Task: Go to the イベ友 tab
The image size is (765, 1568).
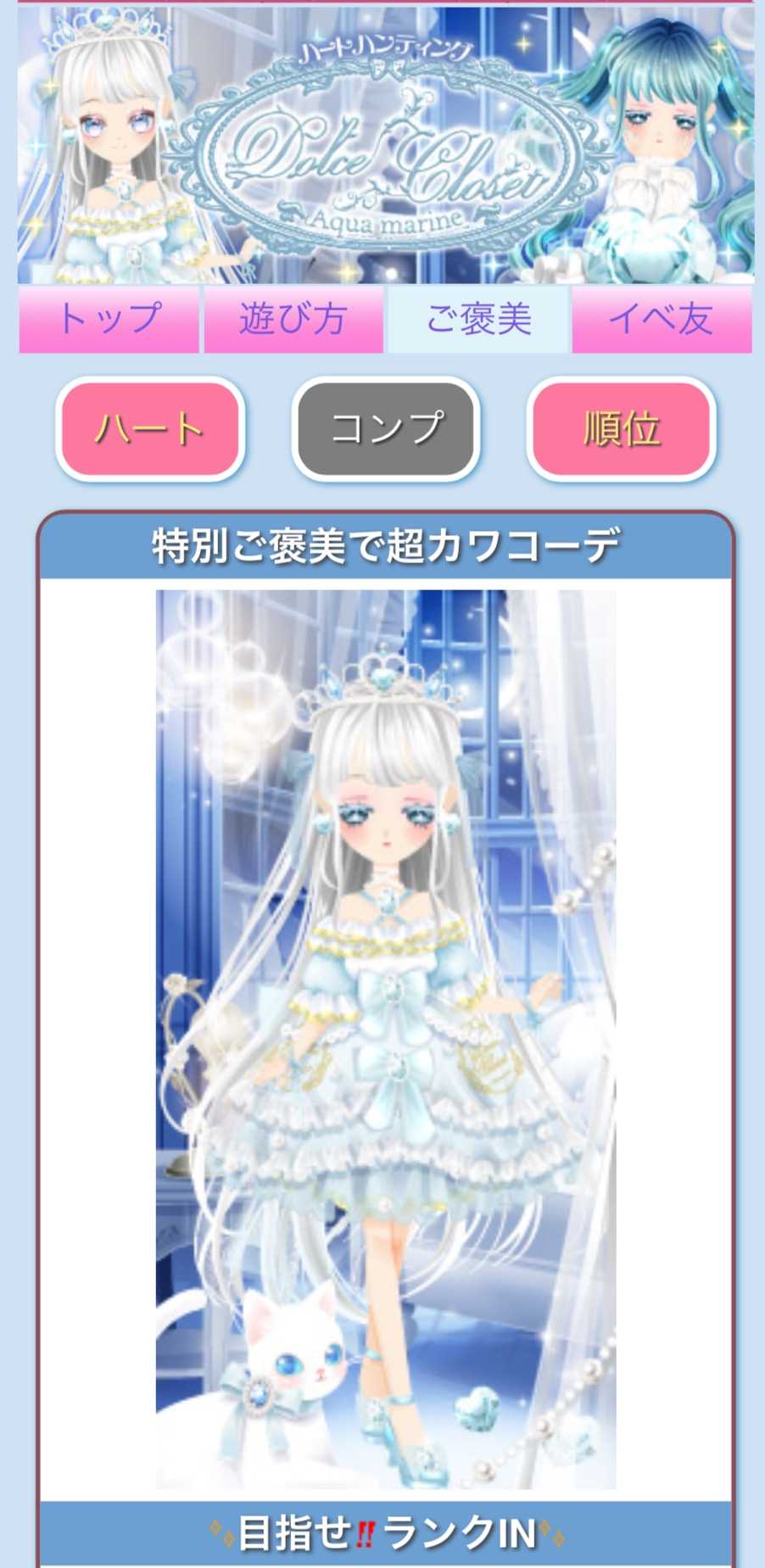Action: tap(662, 320)
